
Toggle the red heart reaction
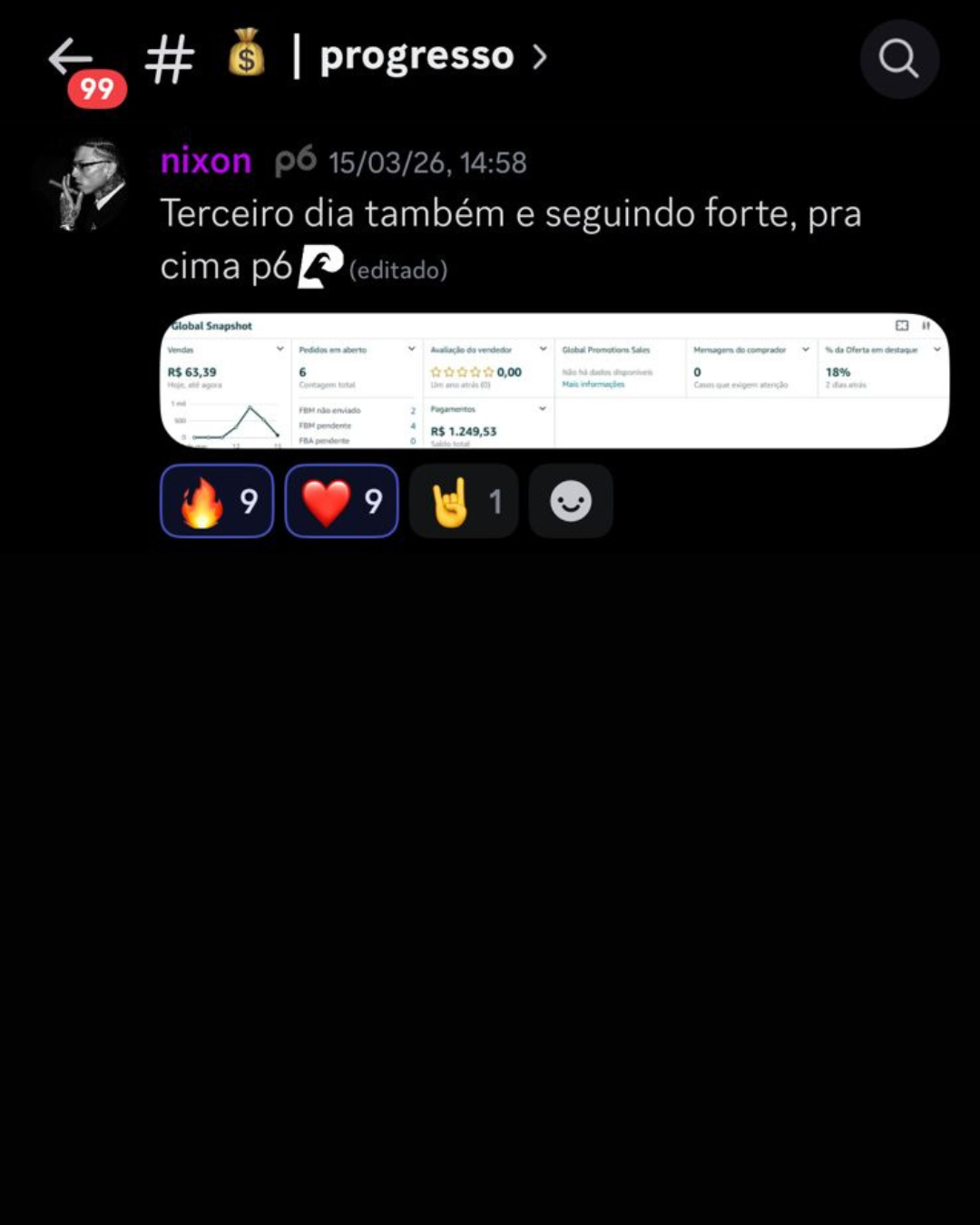(x=340, y=500)
